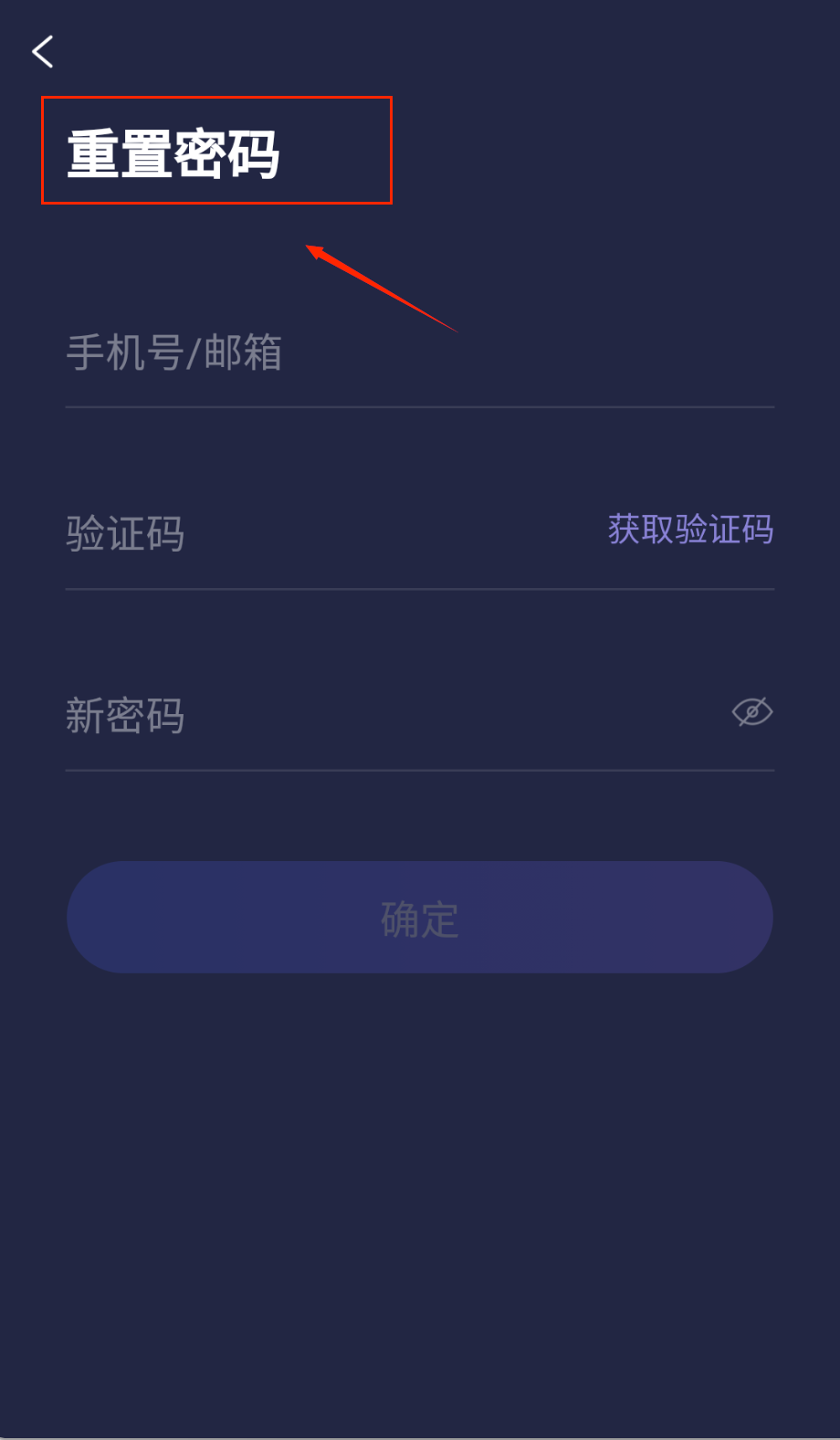Screen dimensions: 840x1440
Task: Go back using the top-left arrow
Action: pyautogui.click(x=43, y=52)
